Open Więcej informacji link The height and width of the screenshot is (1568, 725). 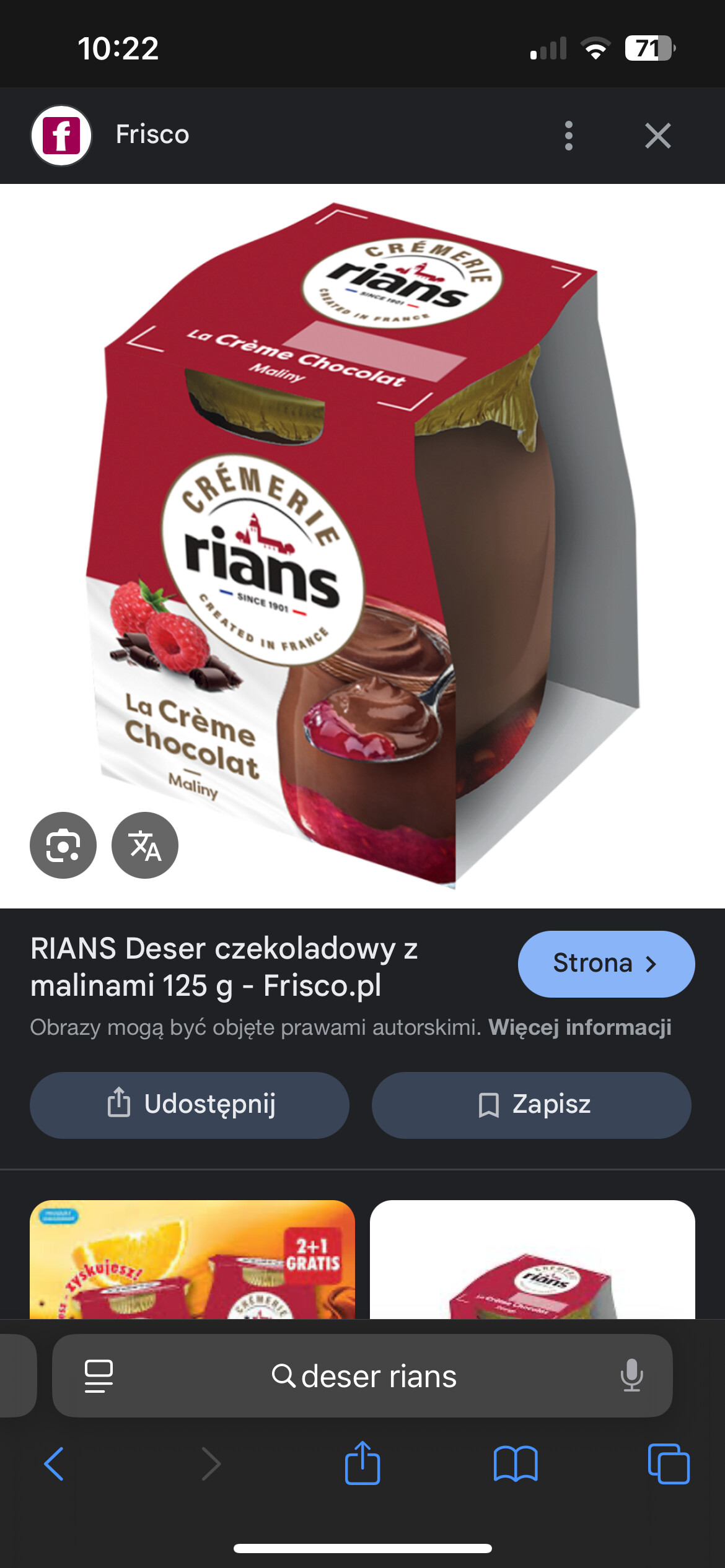(579, 1027)
